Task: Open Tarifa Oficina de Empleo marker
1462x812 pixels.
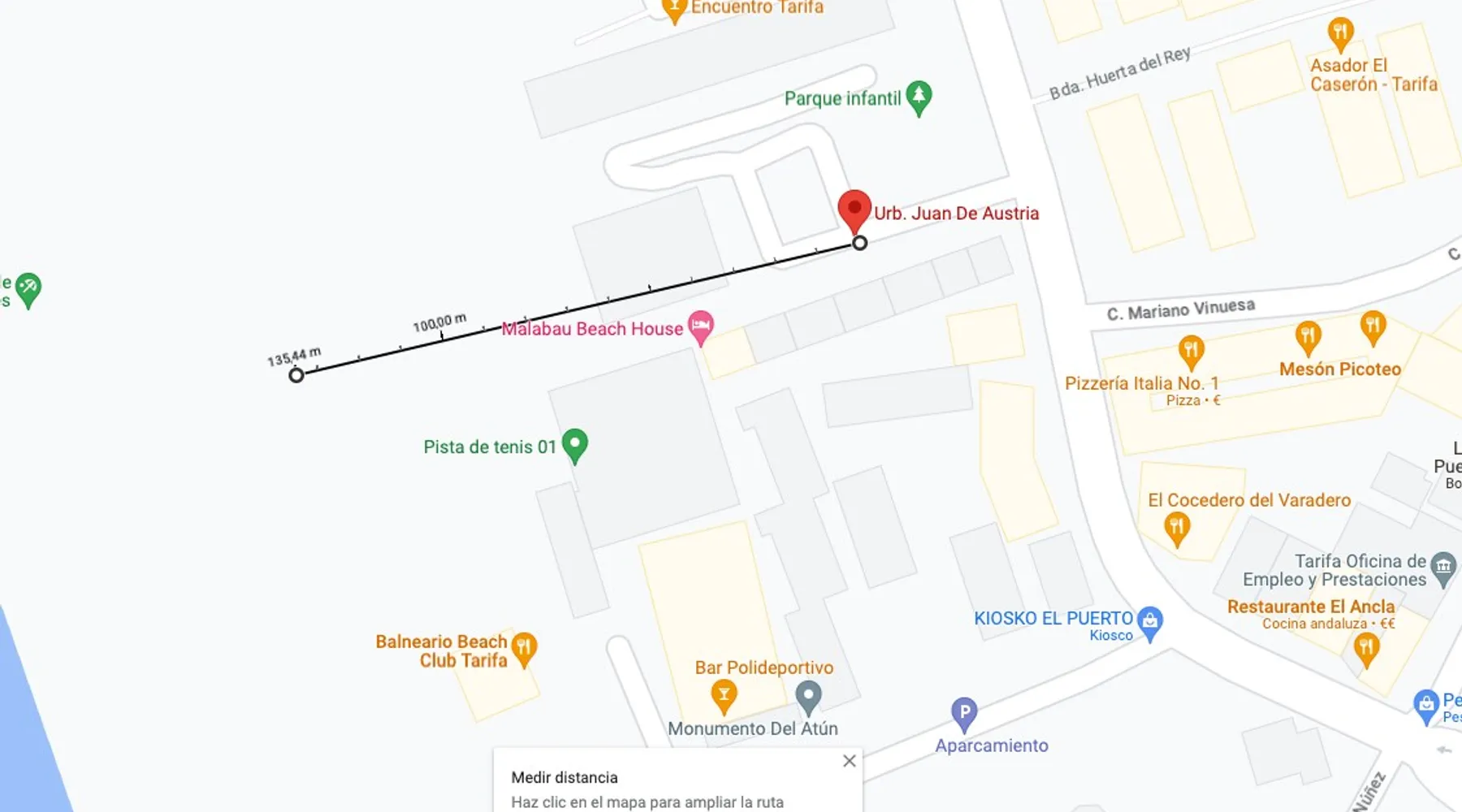Action: tap(1443, 568)
